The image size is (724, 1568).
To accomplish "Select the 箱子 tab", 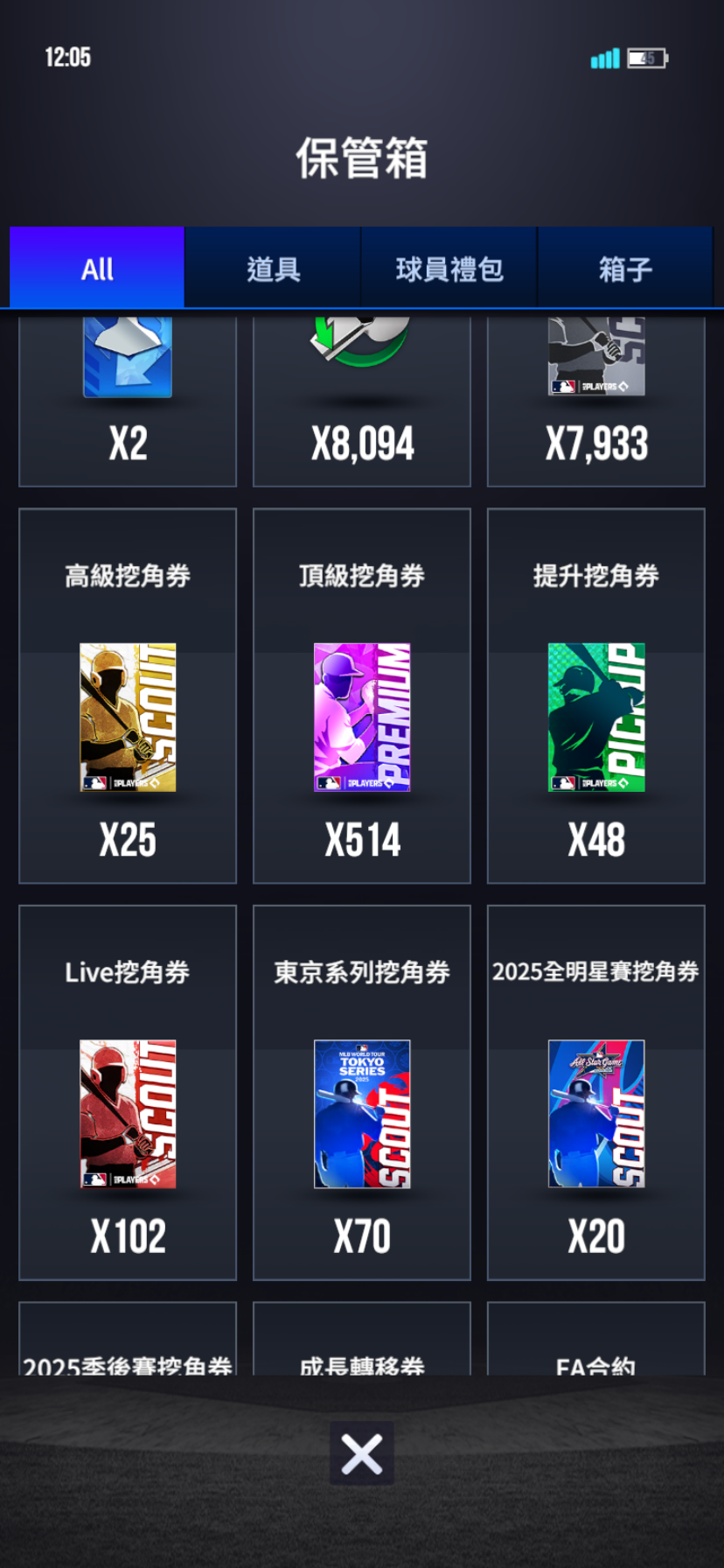I will coord(625,269).
